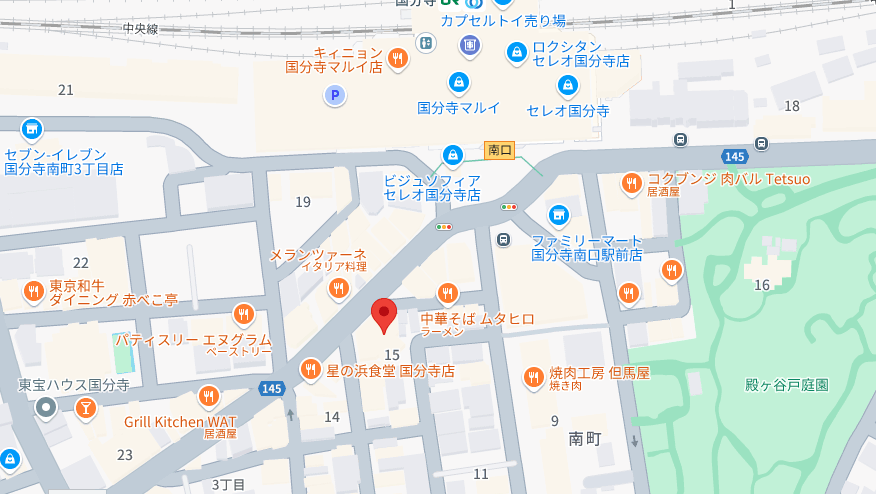Open ビジュソフィア セレオ国分寺店 shop marker
The height and width of the screenshot is (494, 876).
(x=453, y=155)
